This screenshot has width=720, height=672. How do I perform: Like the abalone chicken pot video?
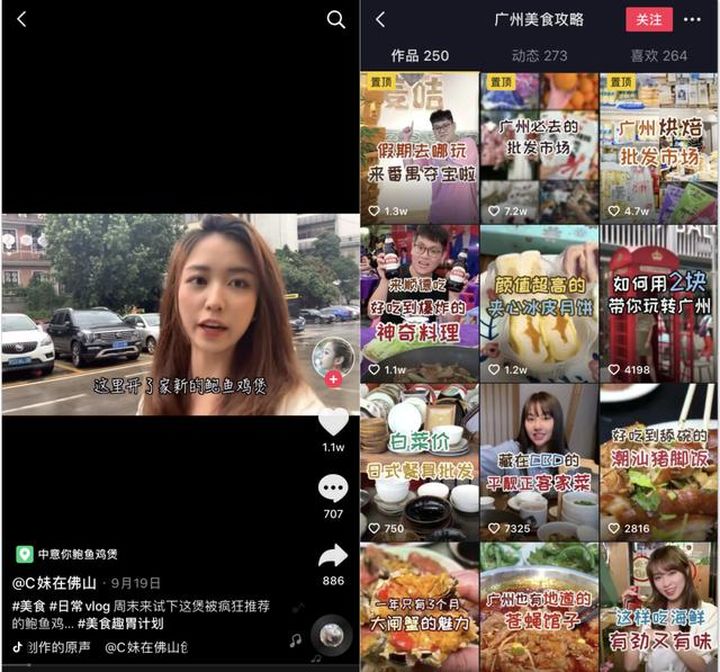[x=333, y=422]
